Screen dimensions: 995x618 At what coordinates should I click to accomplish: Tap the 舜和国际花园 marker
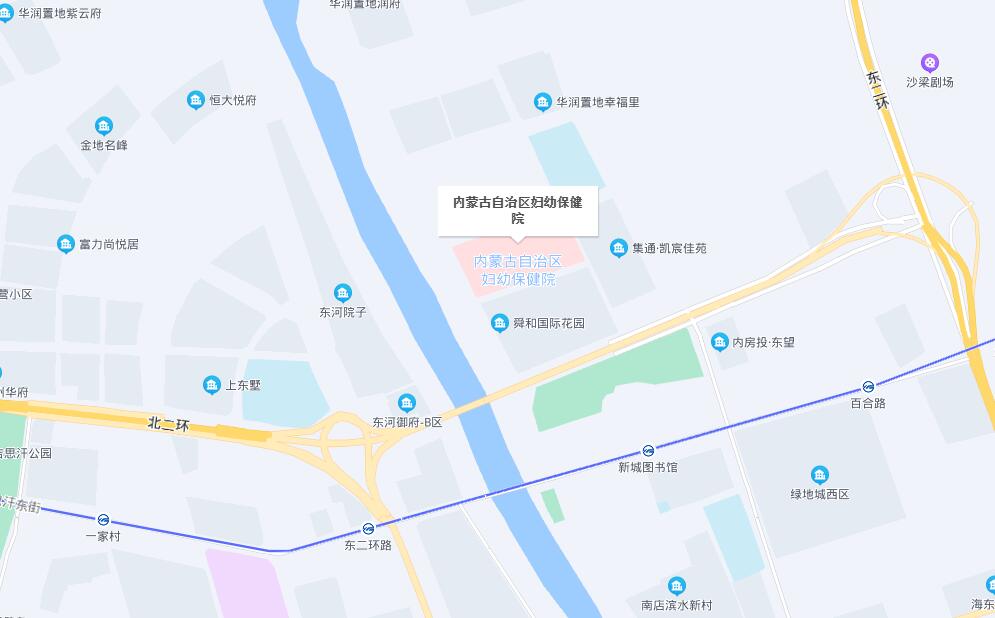coord(500,323)
